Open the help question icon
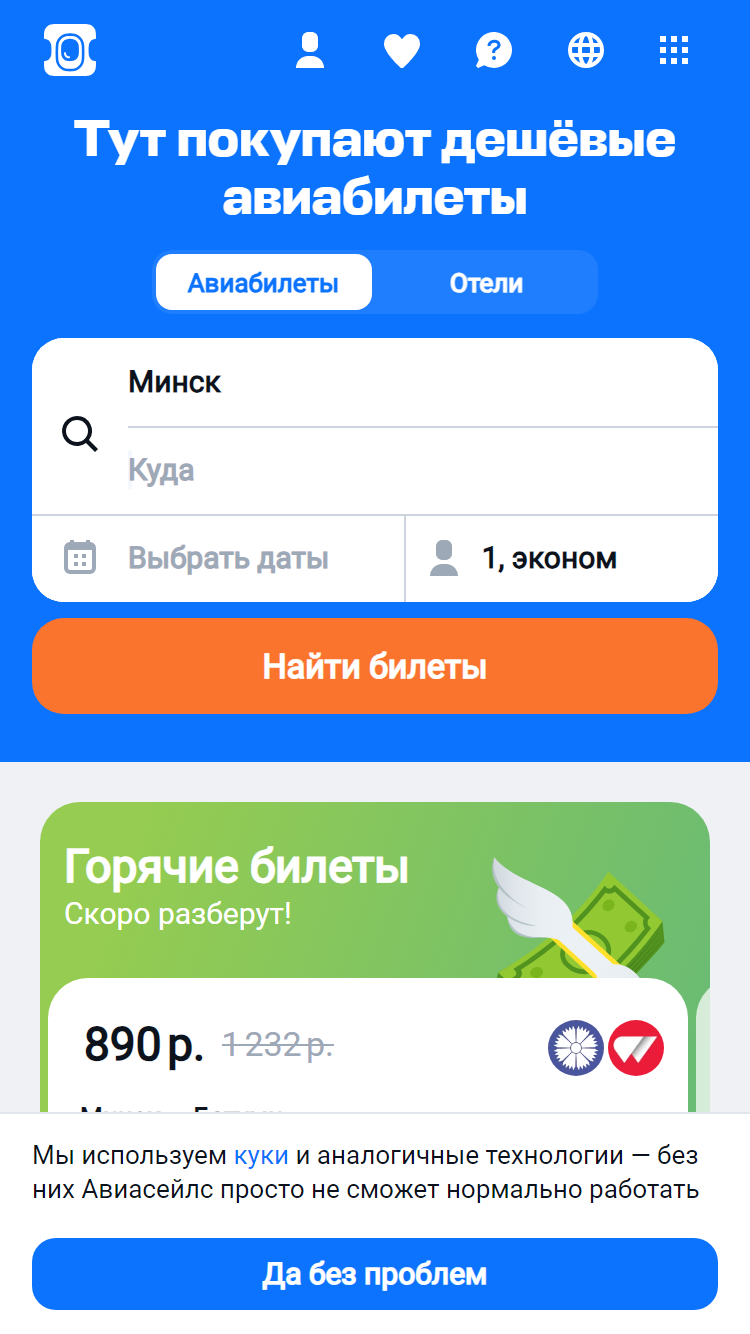The width and height of the screenshot is (750, 1334). (x=494, y=50)
